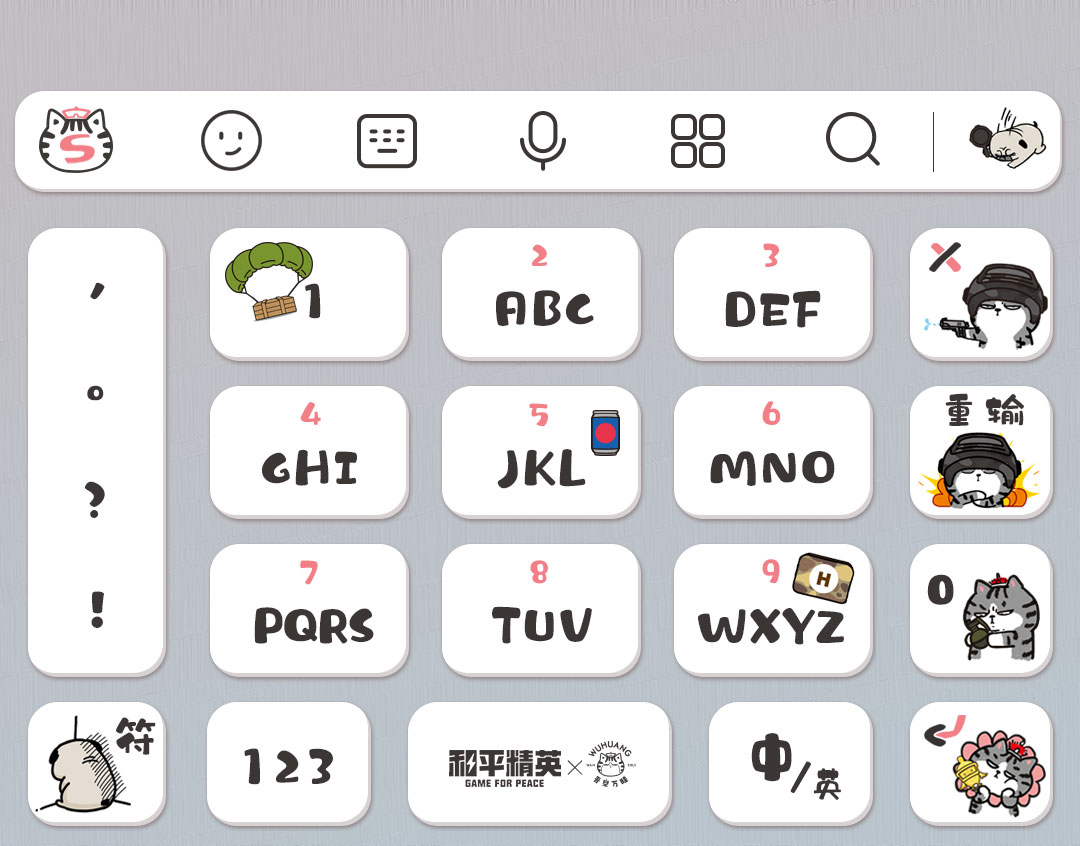Select the 6 MNO key
The width and height of the screenshot is (1080, 846).
click(772, 451)
